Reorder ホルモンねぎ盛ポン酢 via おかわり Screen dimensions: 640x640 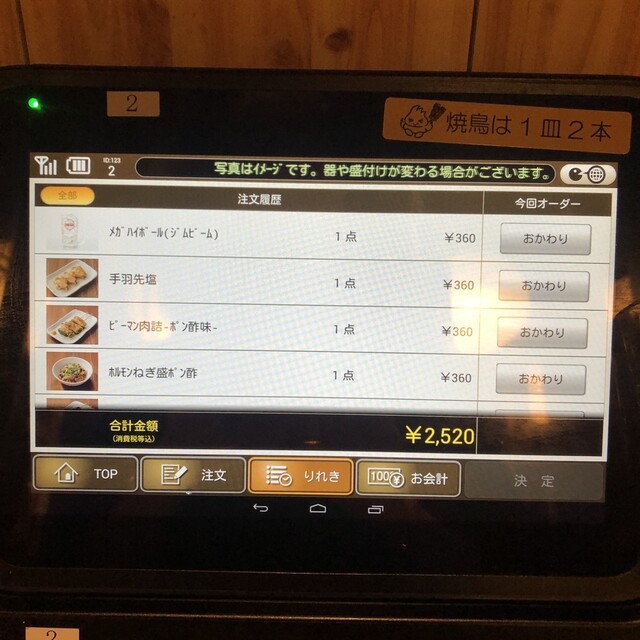[542, 379]
